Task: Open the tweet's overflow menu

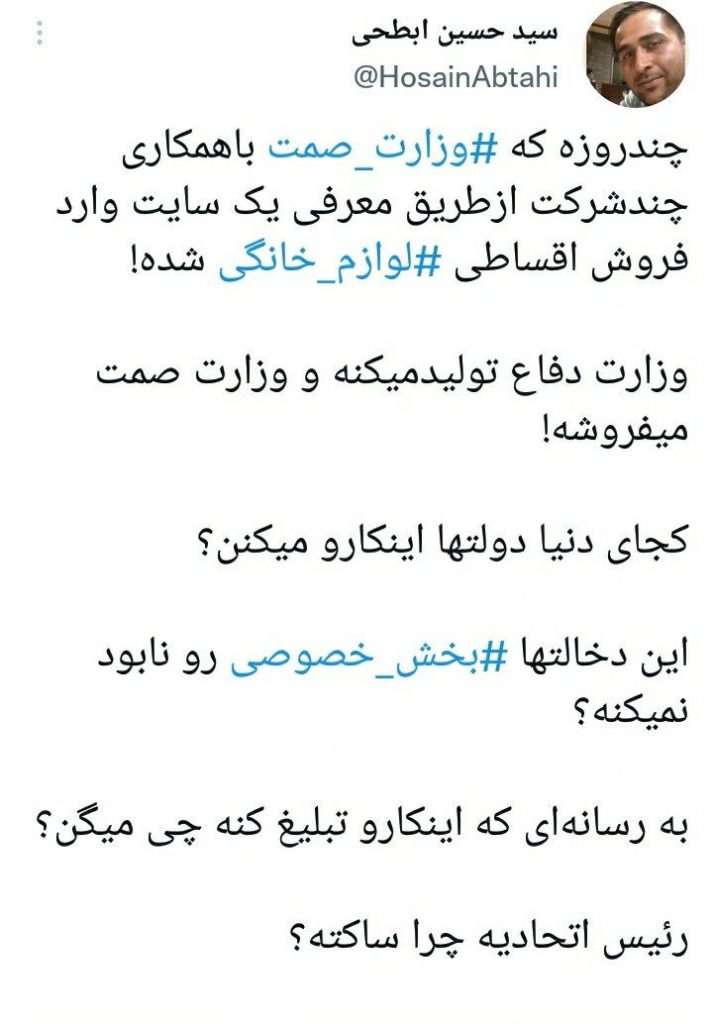Action: click(x=40, y=34)
